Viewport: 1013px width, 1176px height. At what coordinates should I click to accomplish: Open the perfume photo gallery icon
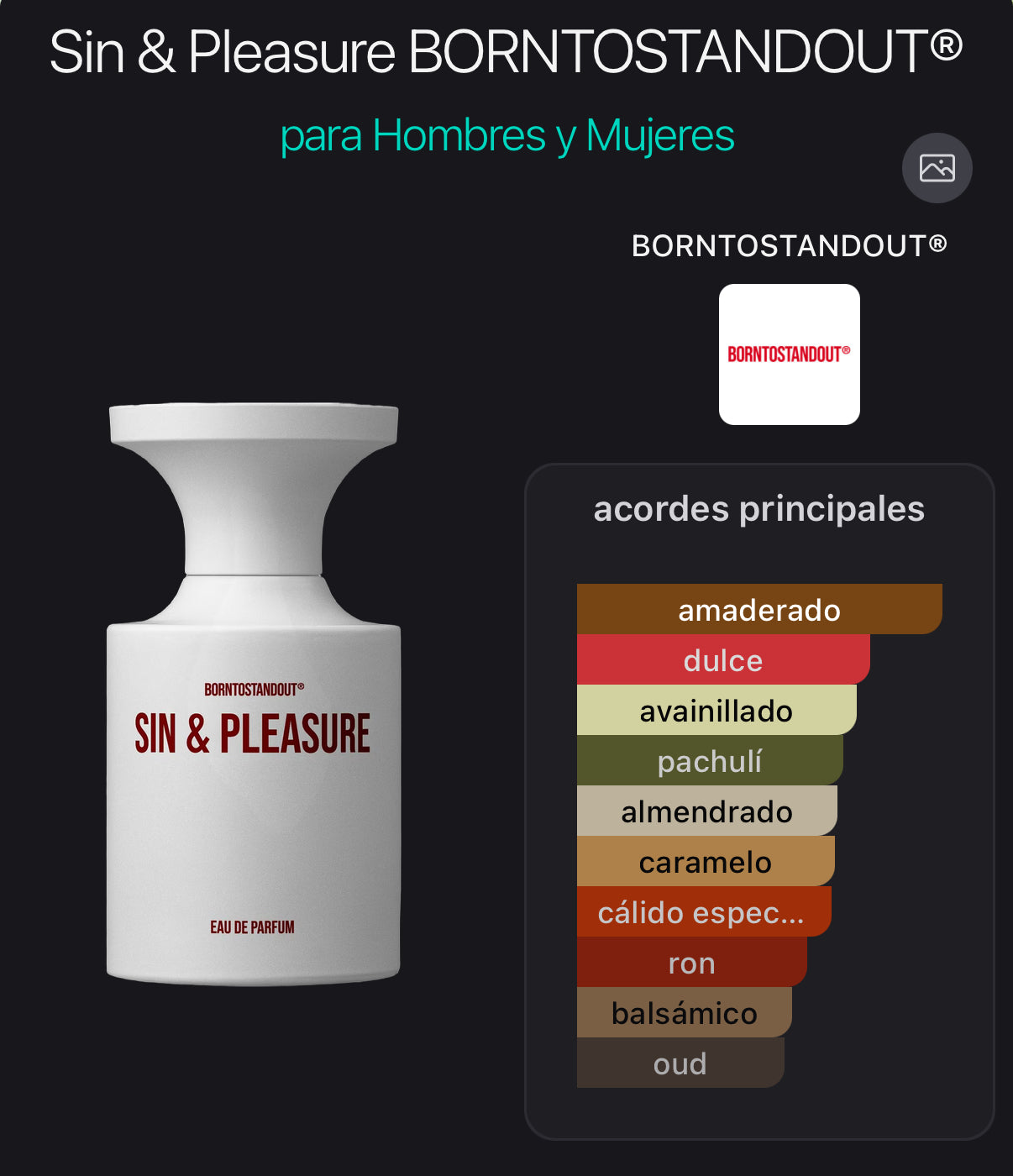[937, 168]
